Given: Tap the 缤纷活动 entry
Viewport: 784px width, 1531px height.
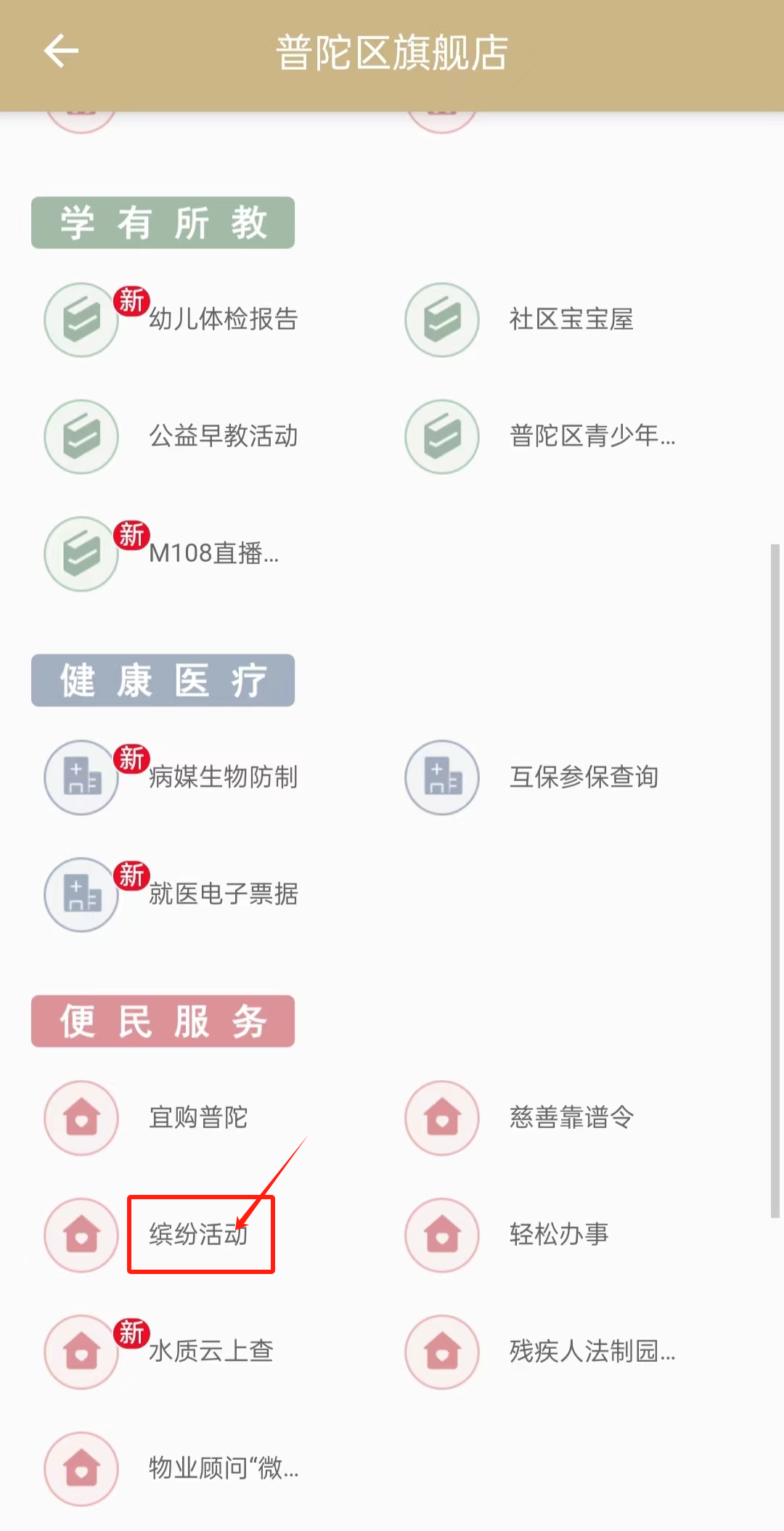Looking at the screenshot, I should coord(197,1234).
